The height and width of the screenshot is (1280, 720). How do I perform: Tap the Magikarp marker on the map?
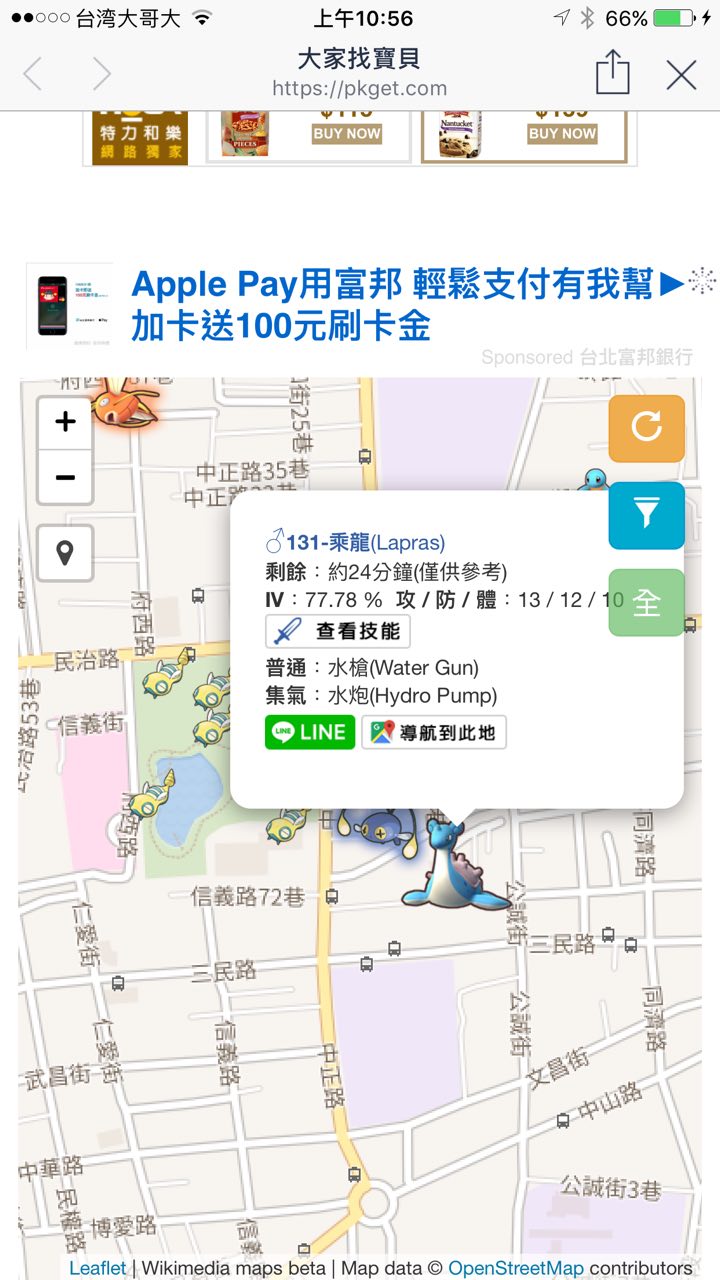click(125, 400)
